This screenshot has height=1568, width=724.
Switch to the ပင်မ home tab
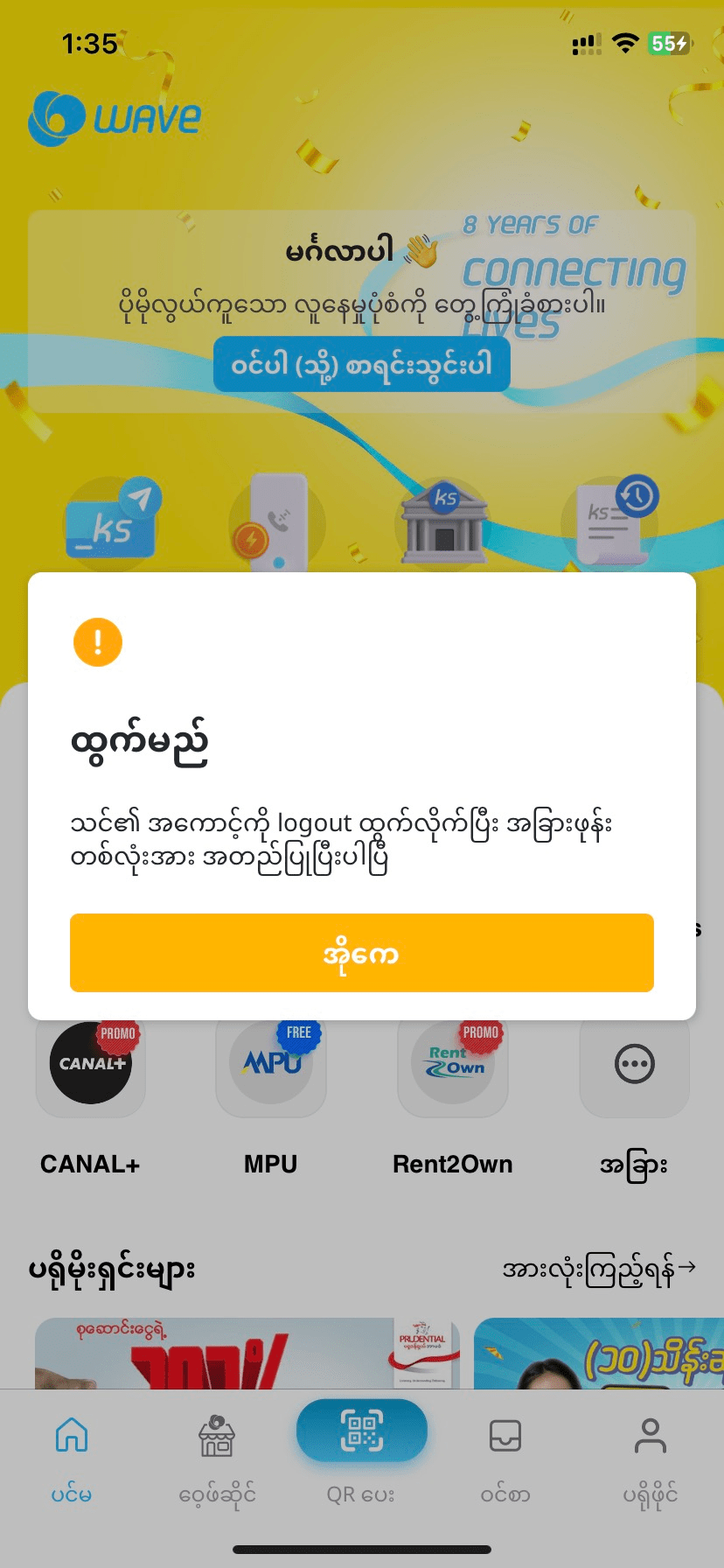tap(72, 1452)
